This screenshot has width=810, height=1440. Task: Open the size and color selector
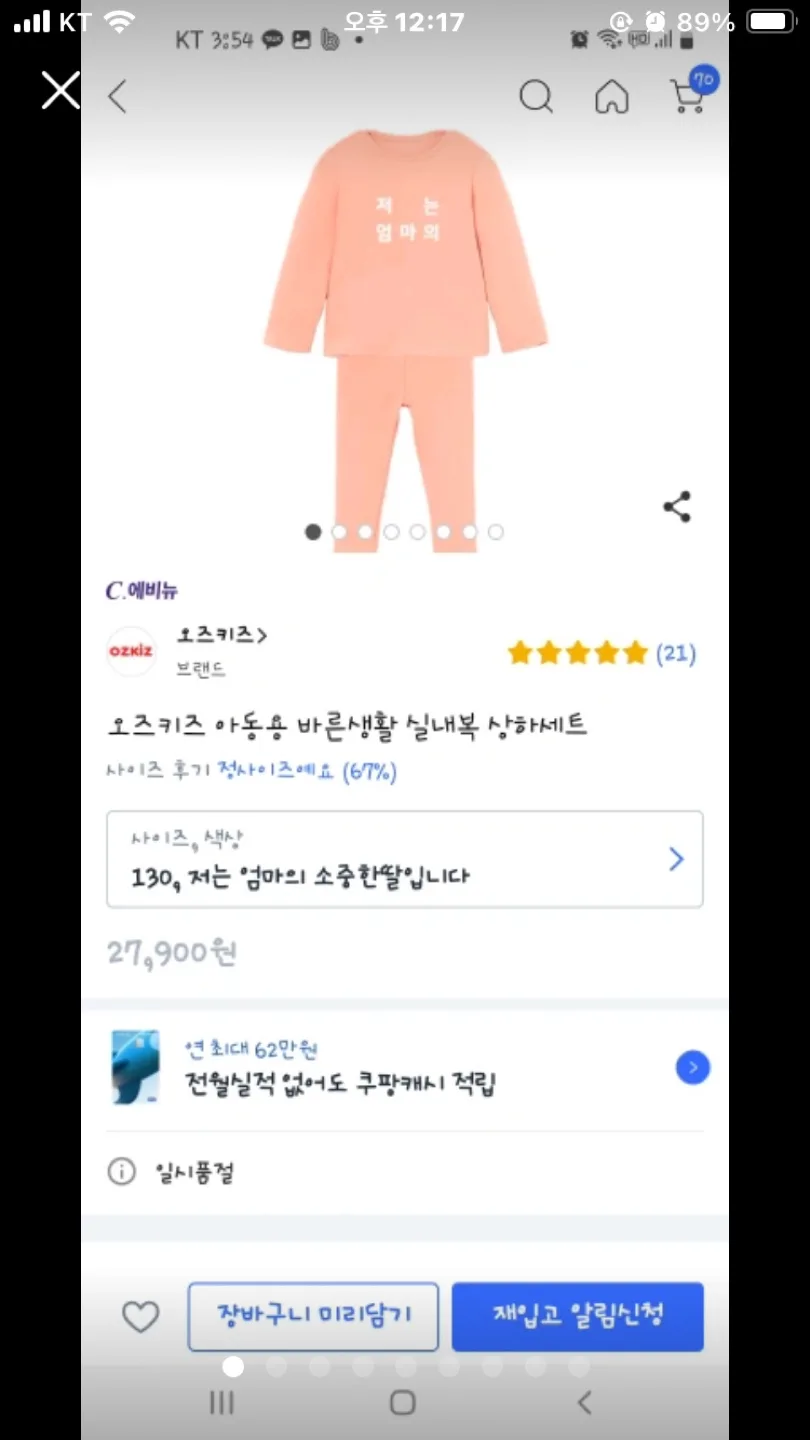click(x=405, y=859)
